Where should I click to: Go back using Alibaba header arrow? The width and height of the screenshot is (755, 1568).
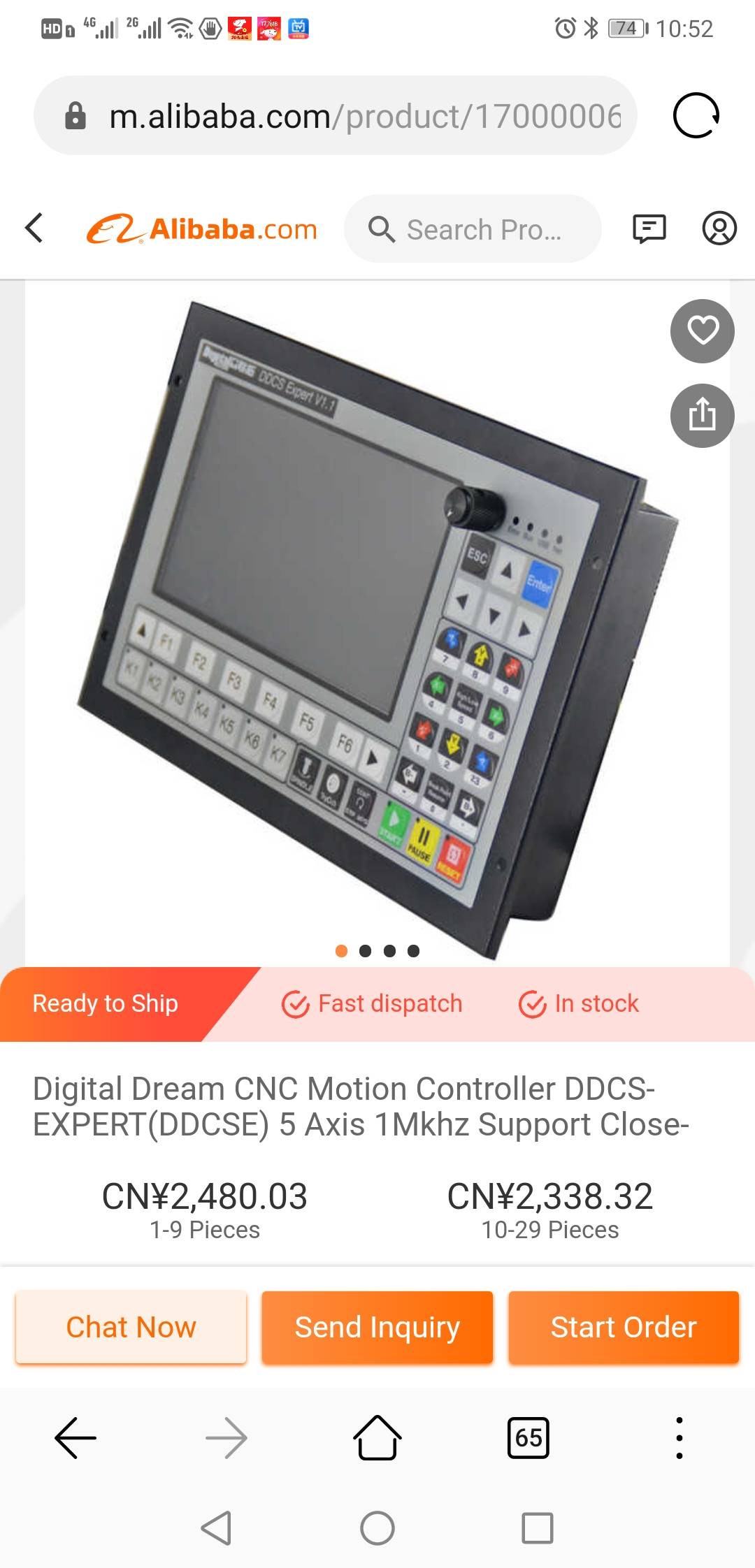pos(34,228)
